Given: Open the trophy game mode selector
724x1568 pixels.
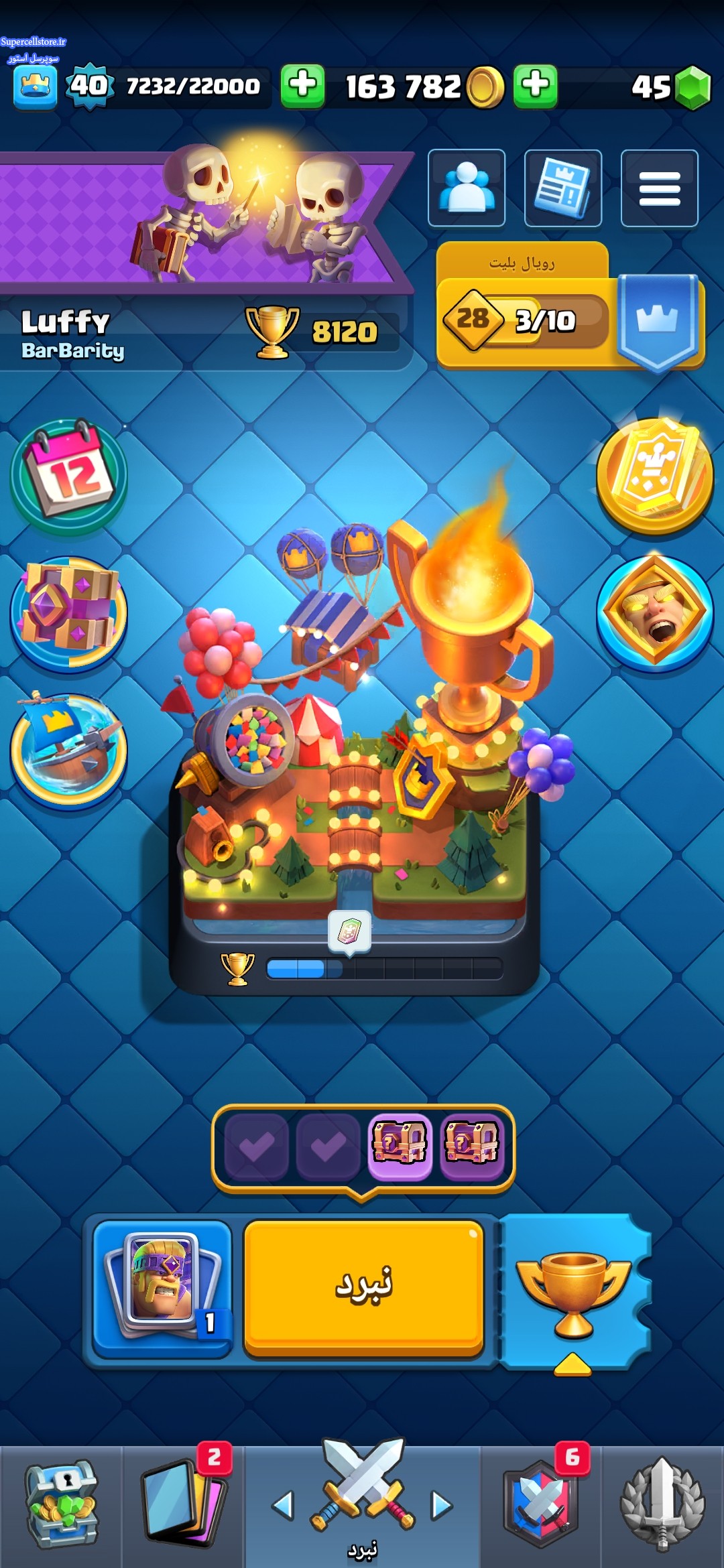Looking at the screenshot, I should pos(574,1290).
